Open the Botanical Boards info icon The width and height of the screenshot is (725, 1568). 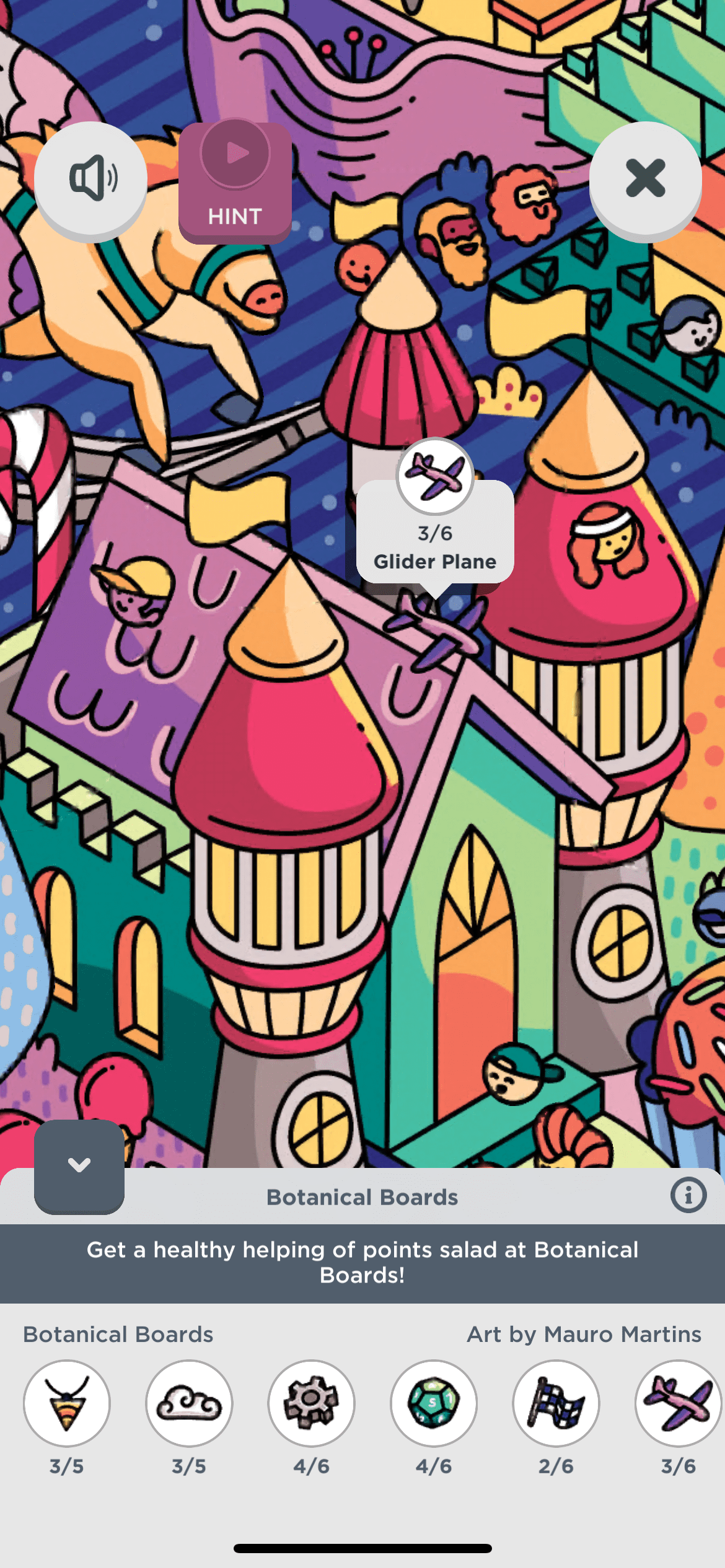(688, 1195)
